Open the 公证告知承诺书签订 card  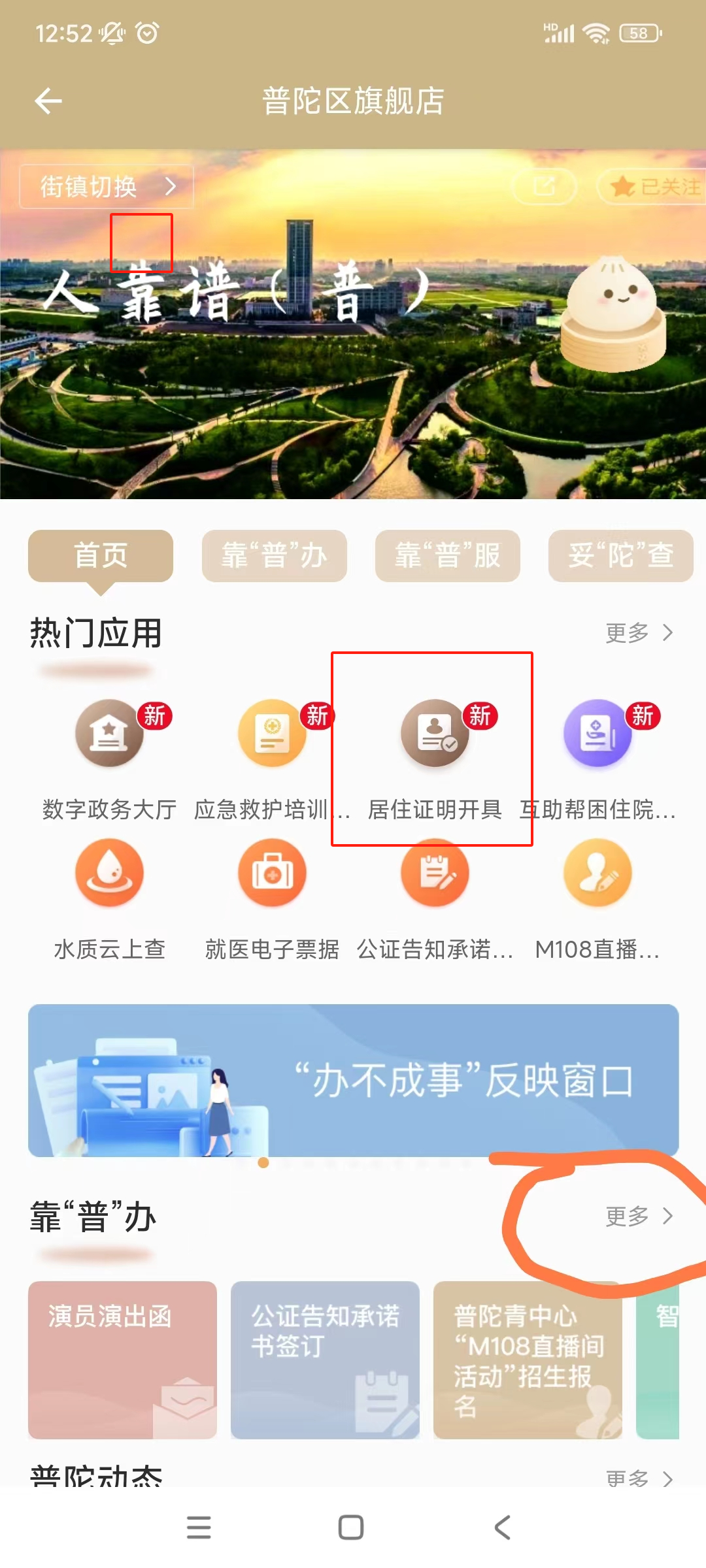(x=325, y=1360)
